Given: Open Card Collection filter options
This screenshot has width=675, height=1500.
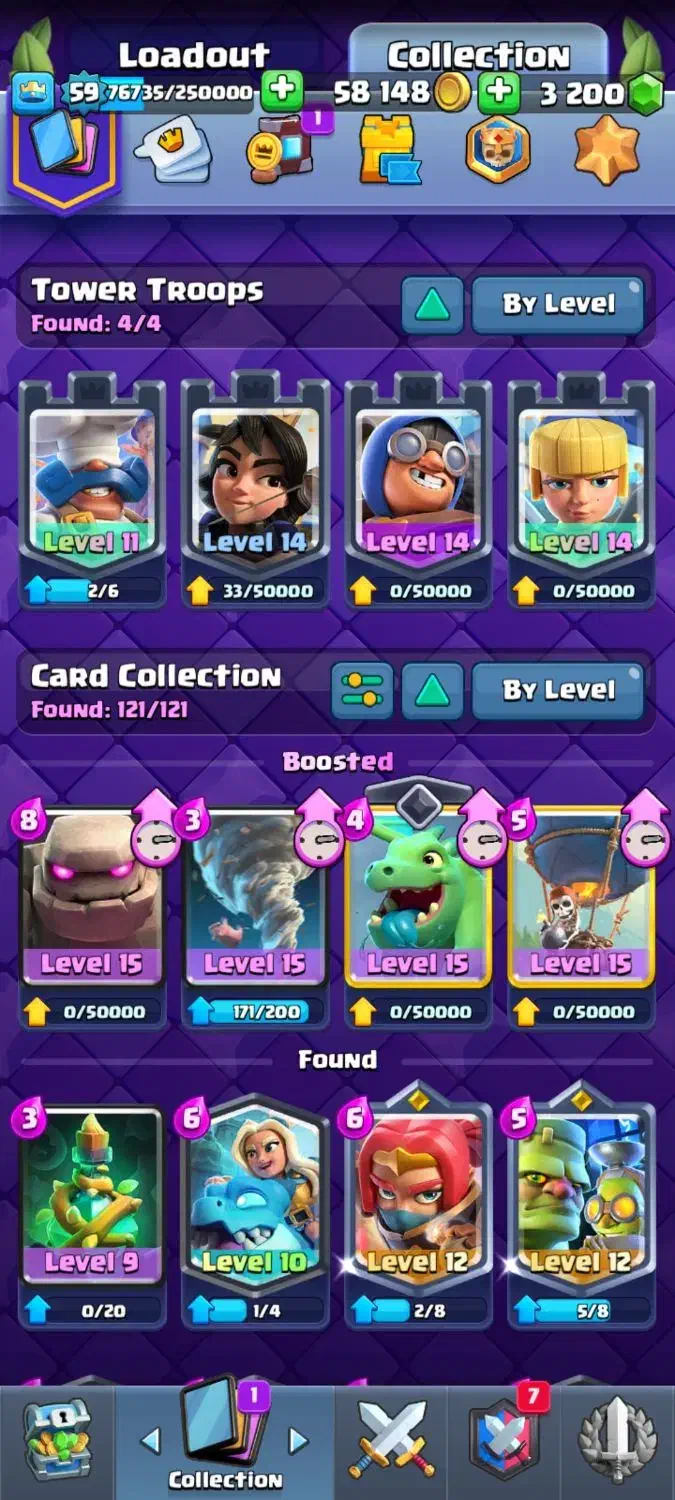Looking at the screenshot, I should [x=362, y=690].
